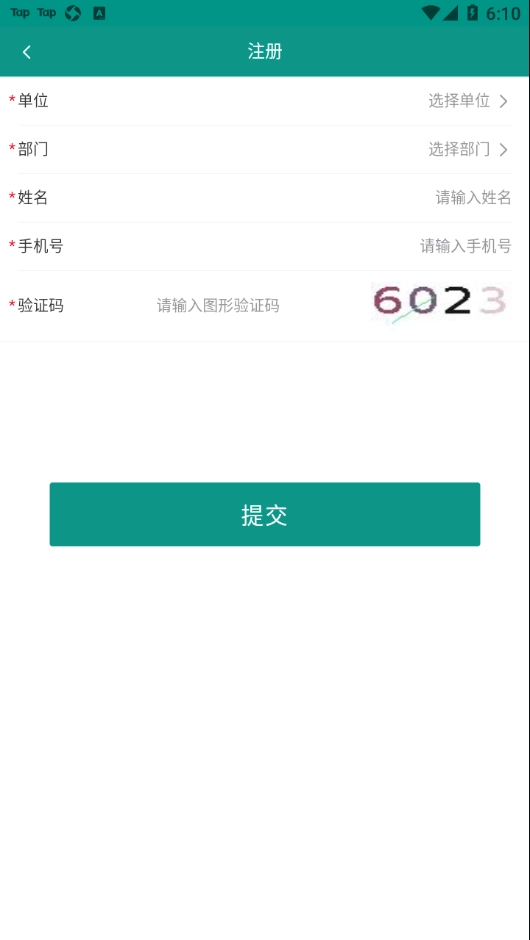Viewport: 530px width, 940px height.
Task: Go back using the arrow icon
Action: click(26, 52)
